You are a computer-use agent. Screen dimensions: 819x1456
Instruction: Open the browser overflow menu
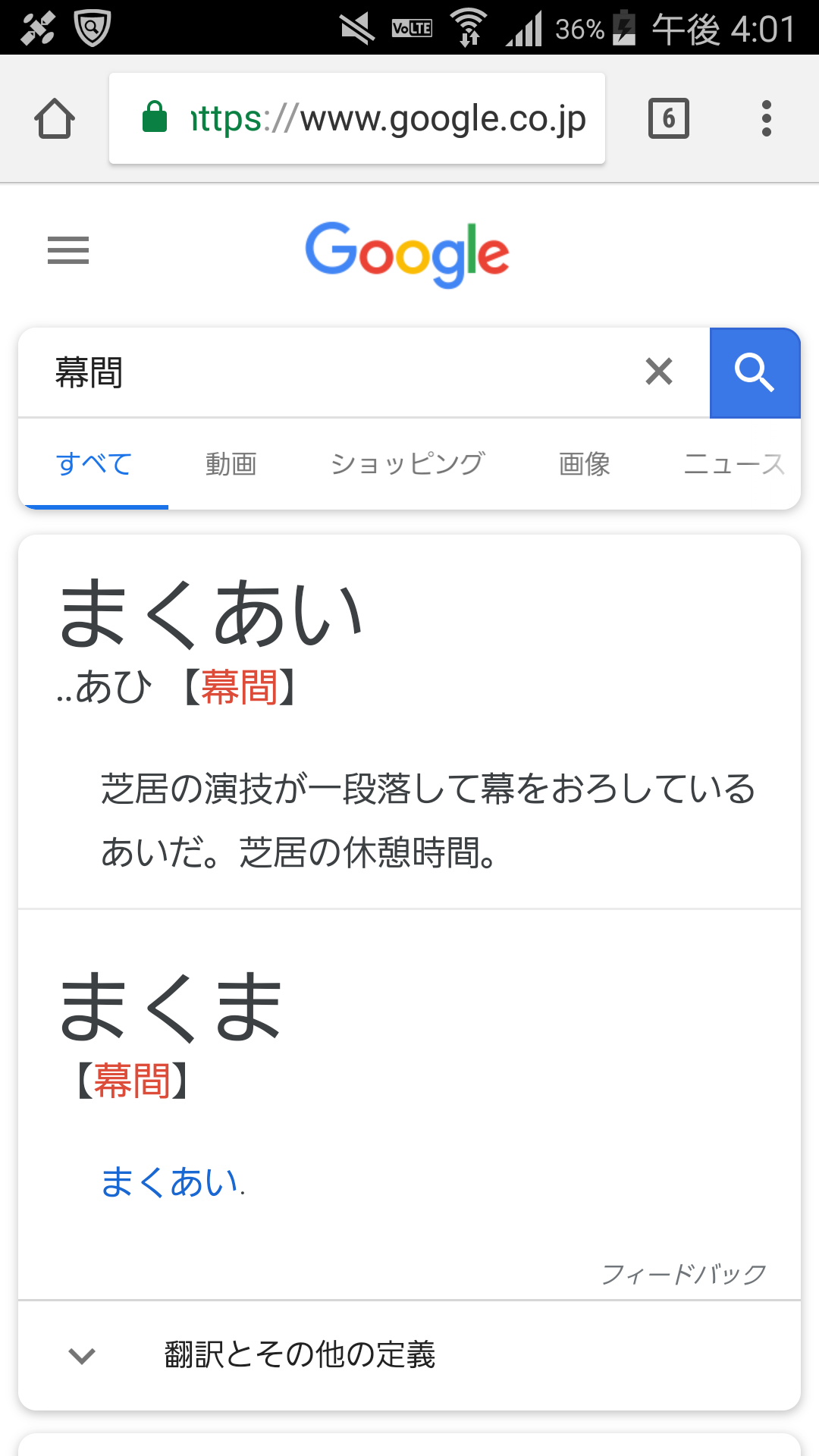pos(766,119)
